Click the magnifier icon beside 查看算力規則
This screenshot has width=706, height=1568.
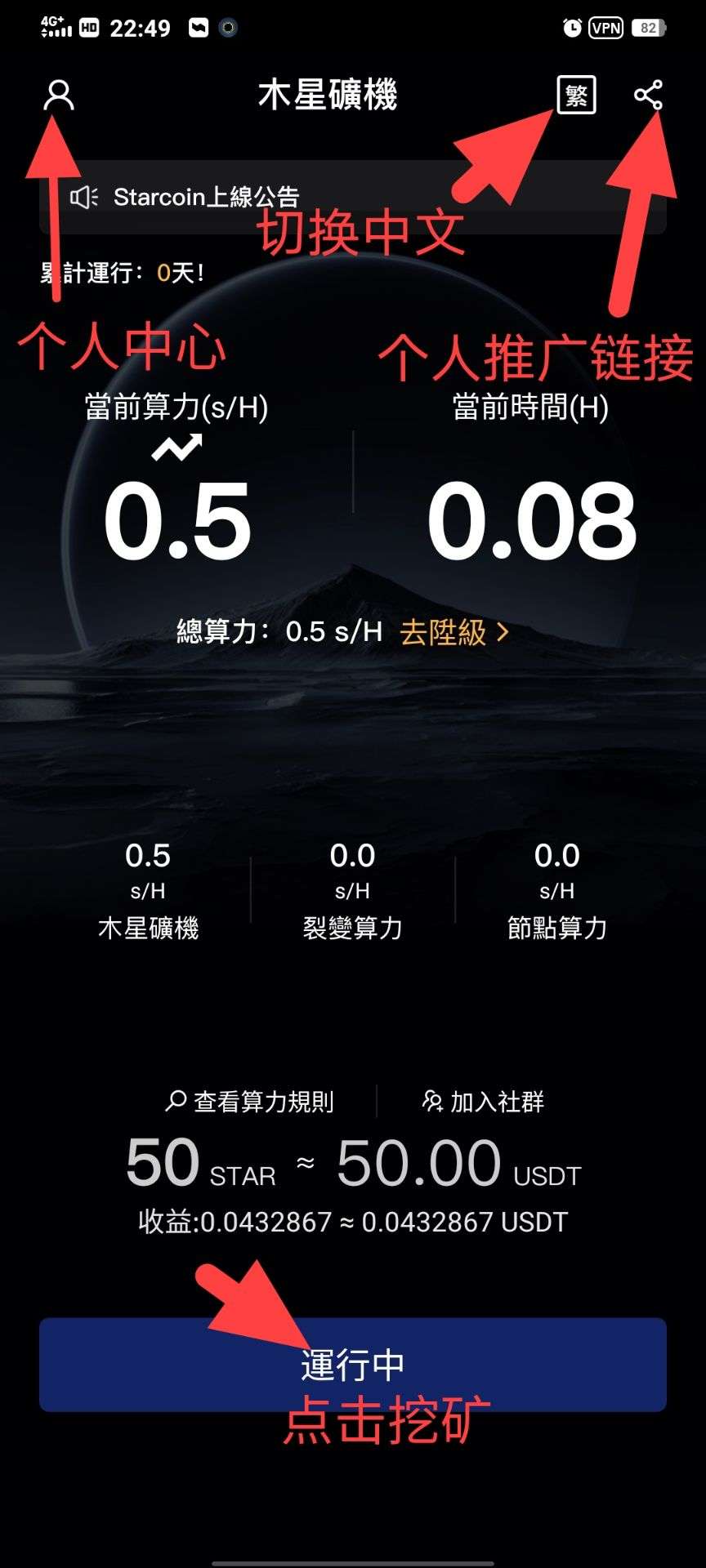pyautogui.click(x=174, y=1099)
